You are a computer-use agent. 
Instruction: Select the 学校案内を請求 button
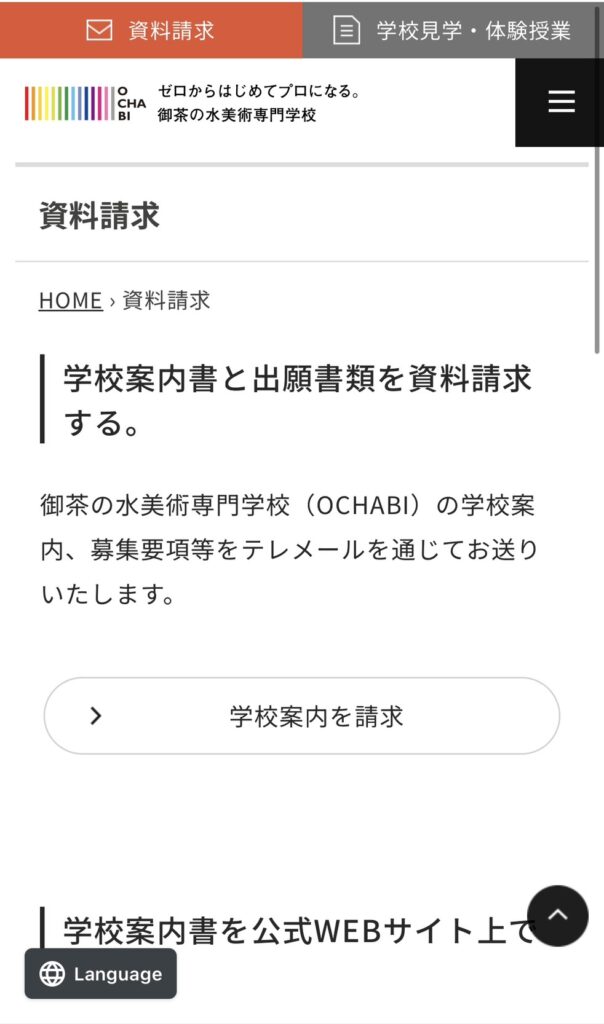(x=301, y=716)
